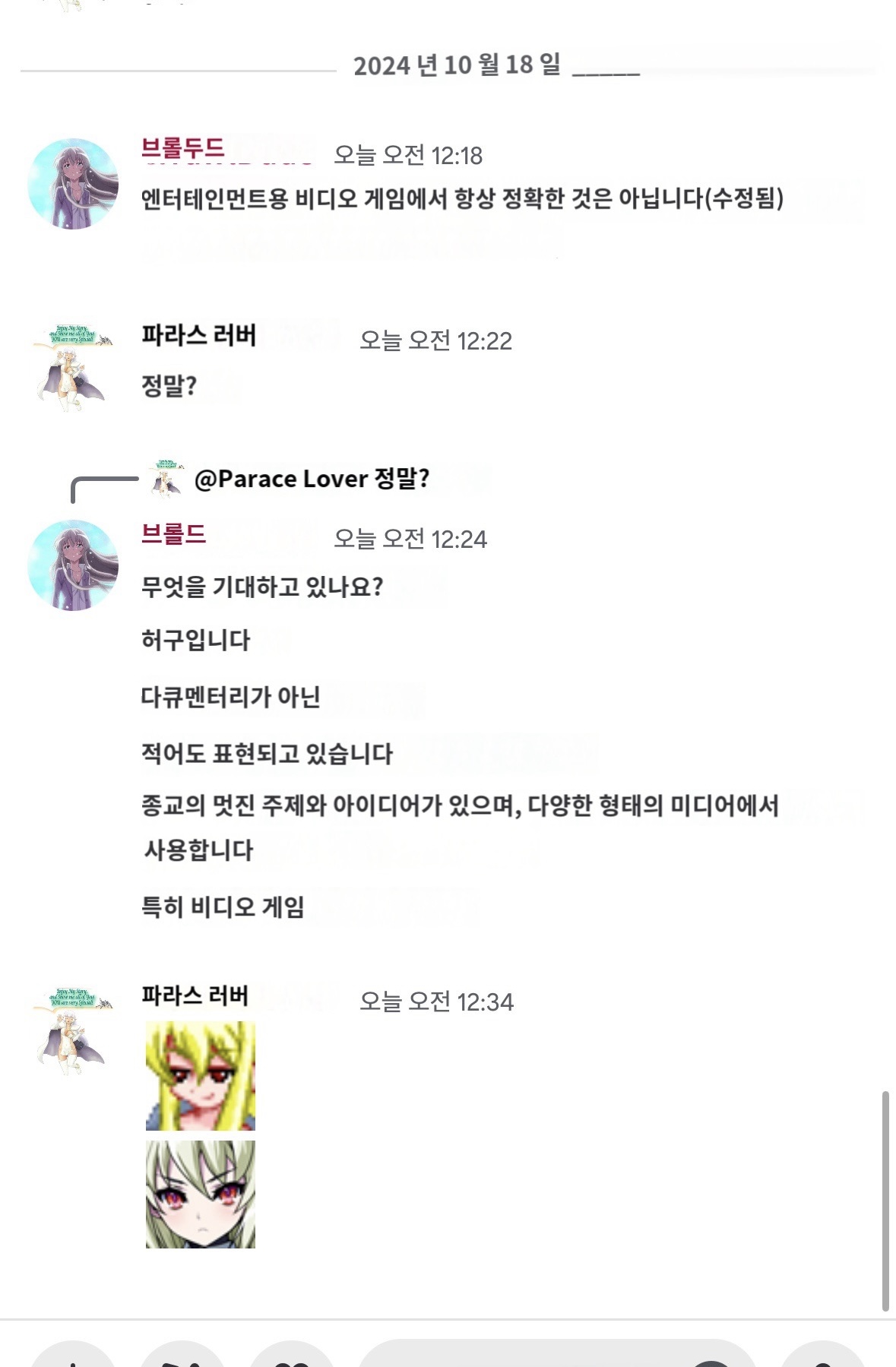Open 브롤두드's avatar on the 12:18 message
Image resolution: width=896 pixels, height=1367 pixels.
pos(73,184)
